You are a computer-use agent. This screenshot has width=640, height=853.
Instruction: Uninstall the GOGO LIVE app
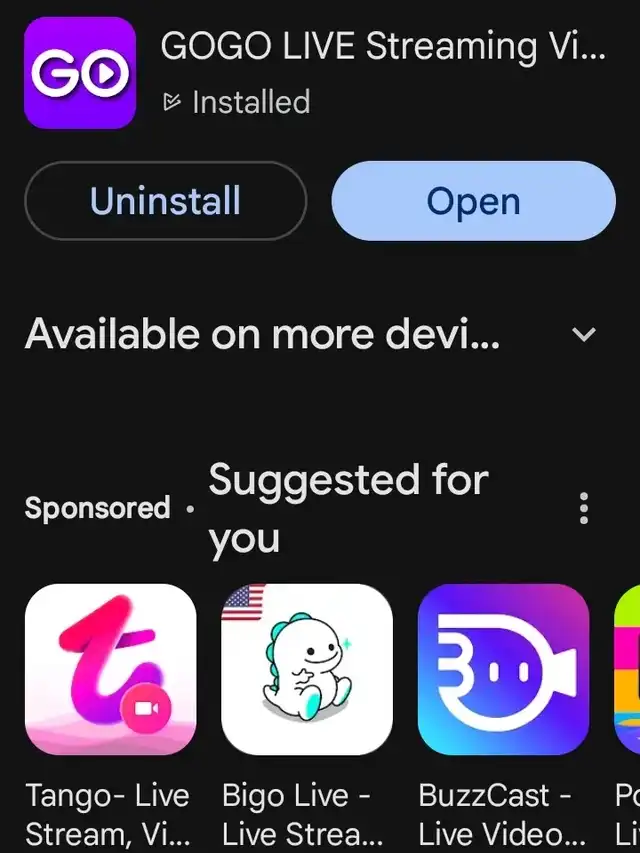pyautogui.click(x=165, y=201)
